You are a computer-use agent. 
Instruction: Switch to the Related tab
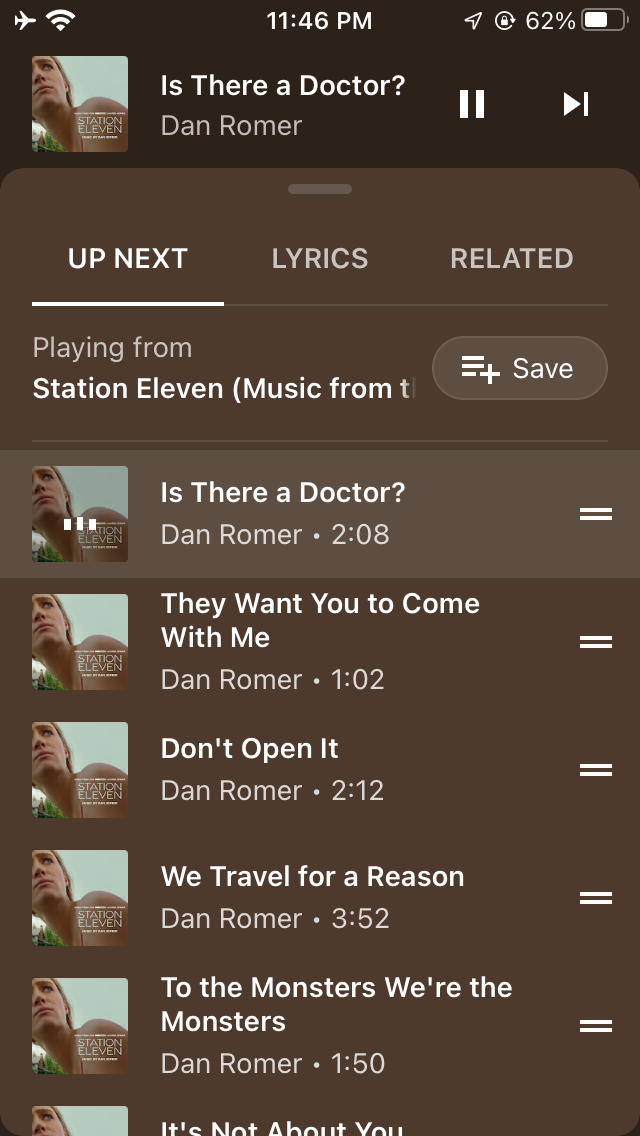point(511,259)
